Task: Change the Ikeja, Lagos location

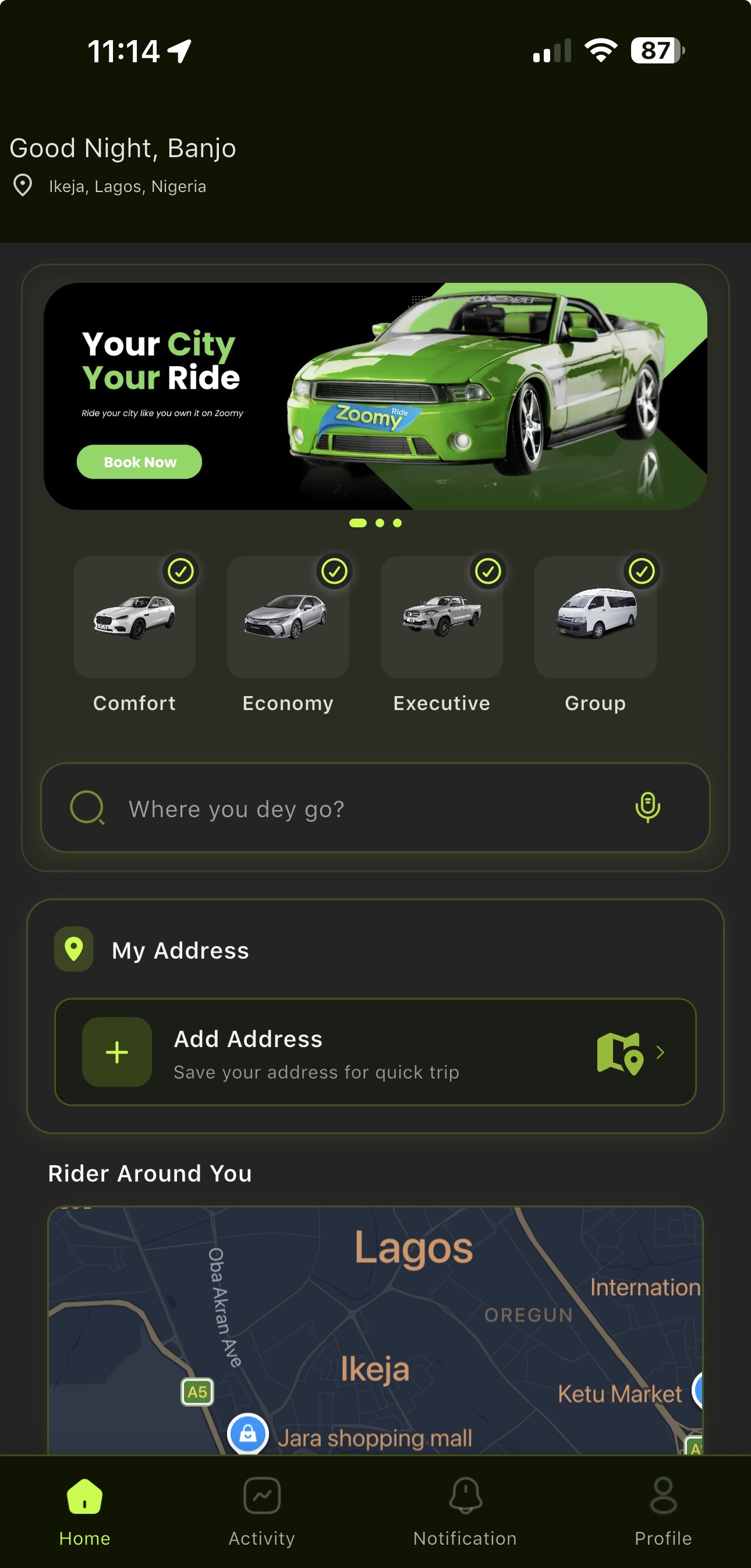Action: [x=127, y=186]
